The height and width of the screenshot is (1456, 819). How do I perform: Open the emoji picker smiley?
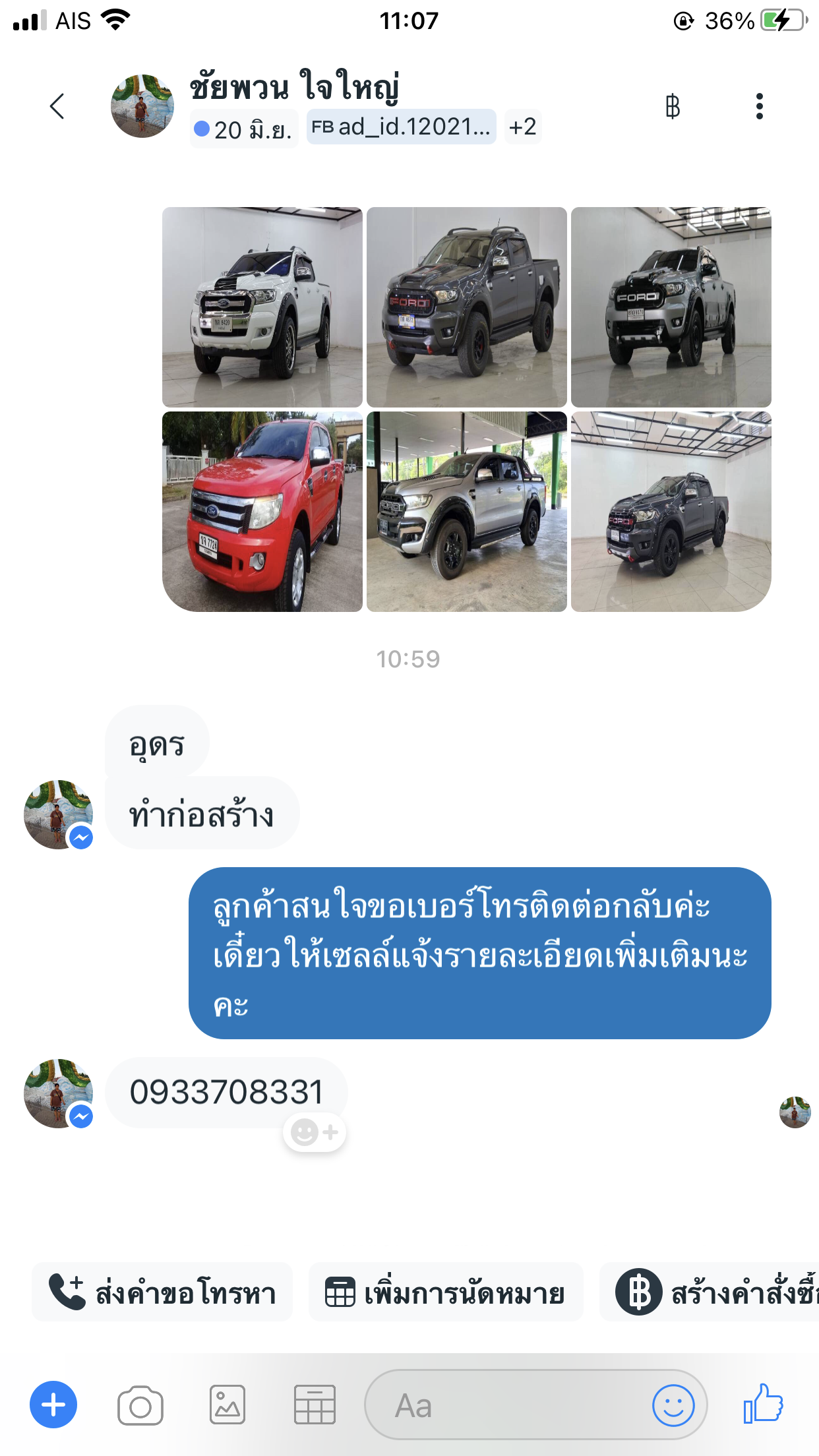point(673,1405)
